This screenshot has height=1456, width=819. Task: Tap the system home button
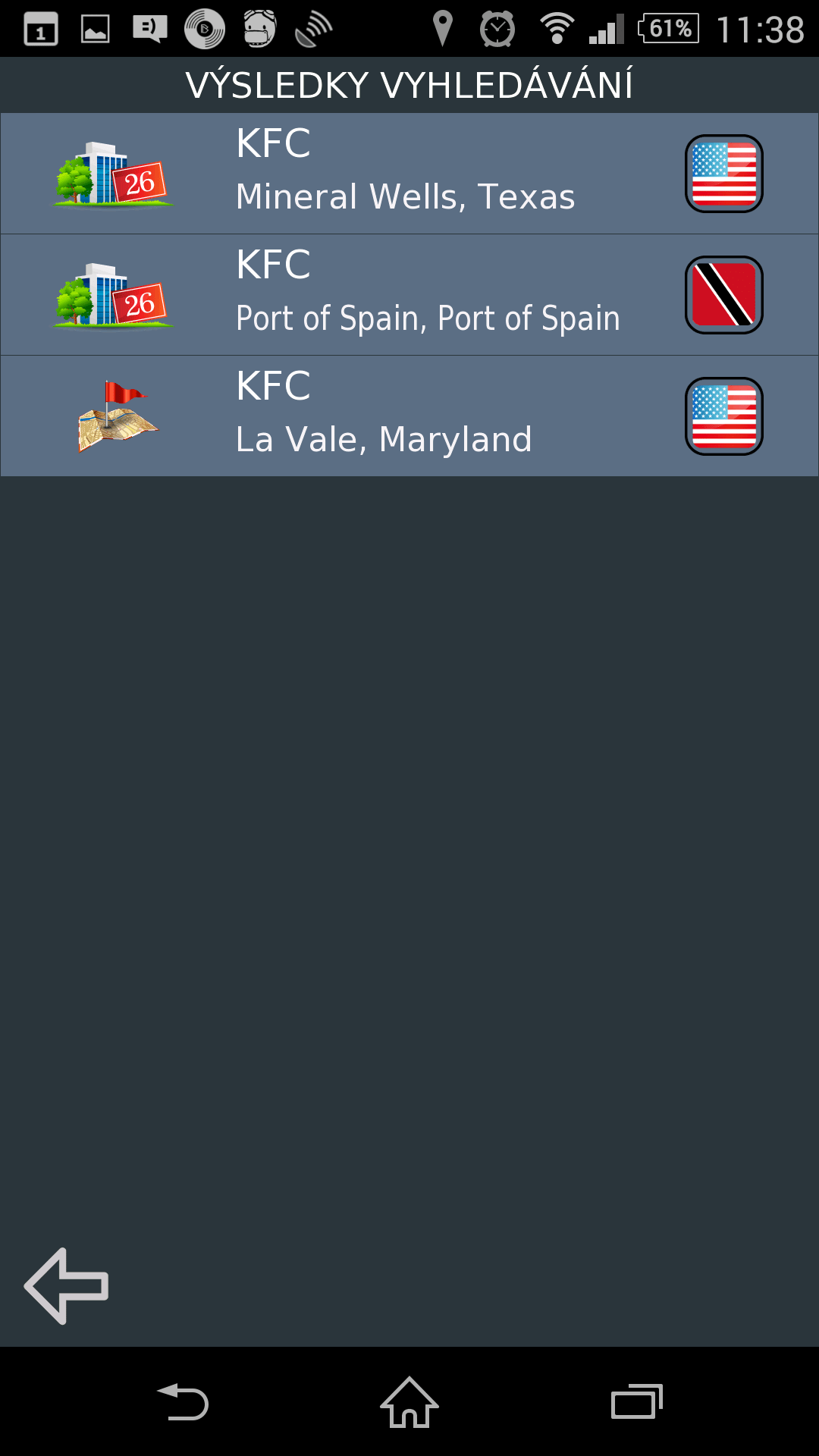[409, 1402]
